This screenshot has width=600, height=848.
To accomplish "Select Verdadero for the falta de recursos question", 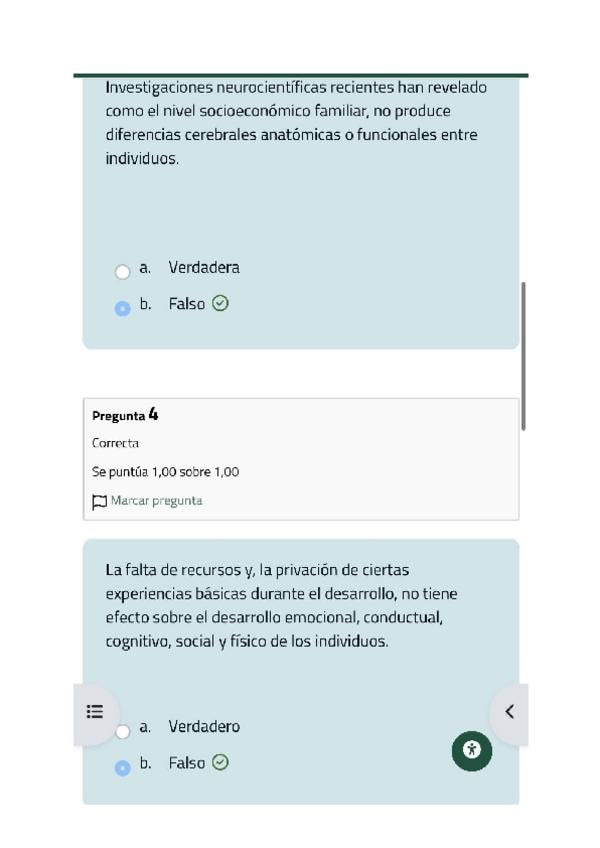I will tap(123, 731).
